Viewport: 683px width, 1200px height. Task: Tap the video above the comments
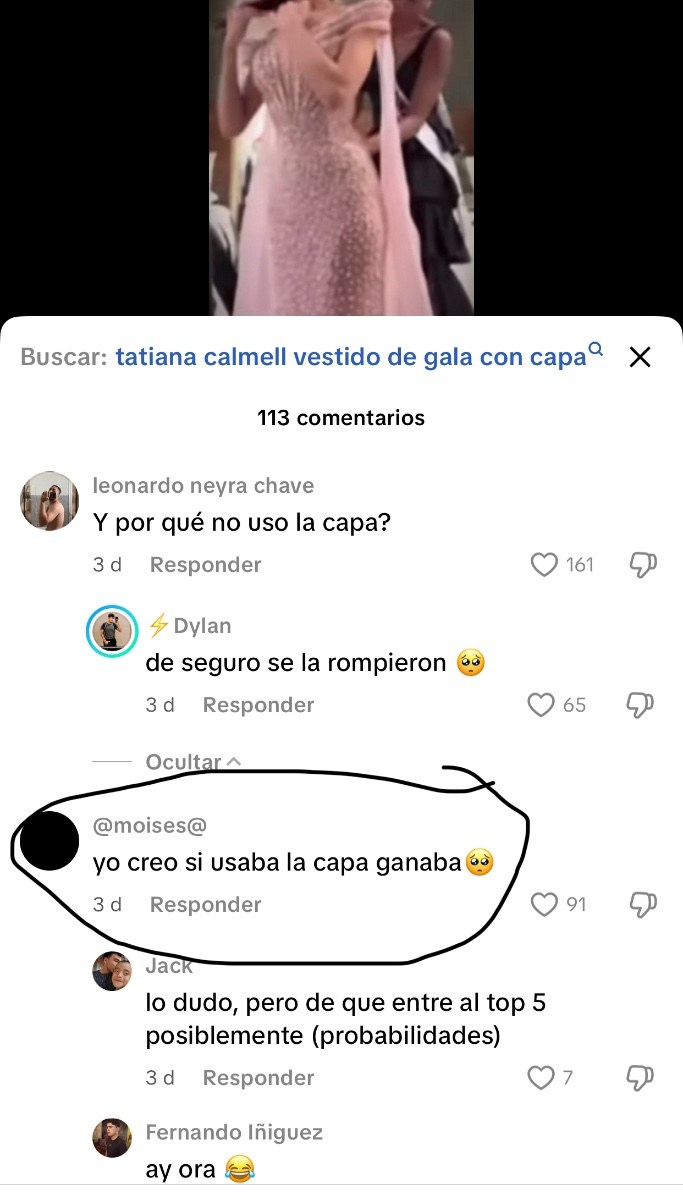pos(341,158)
